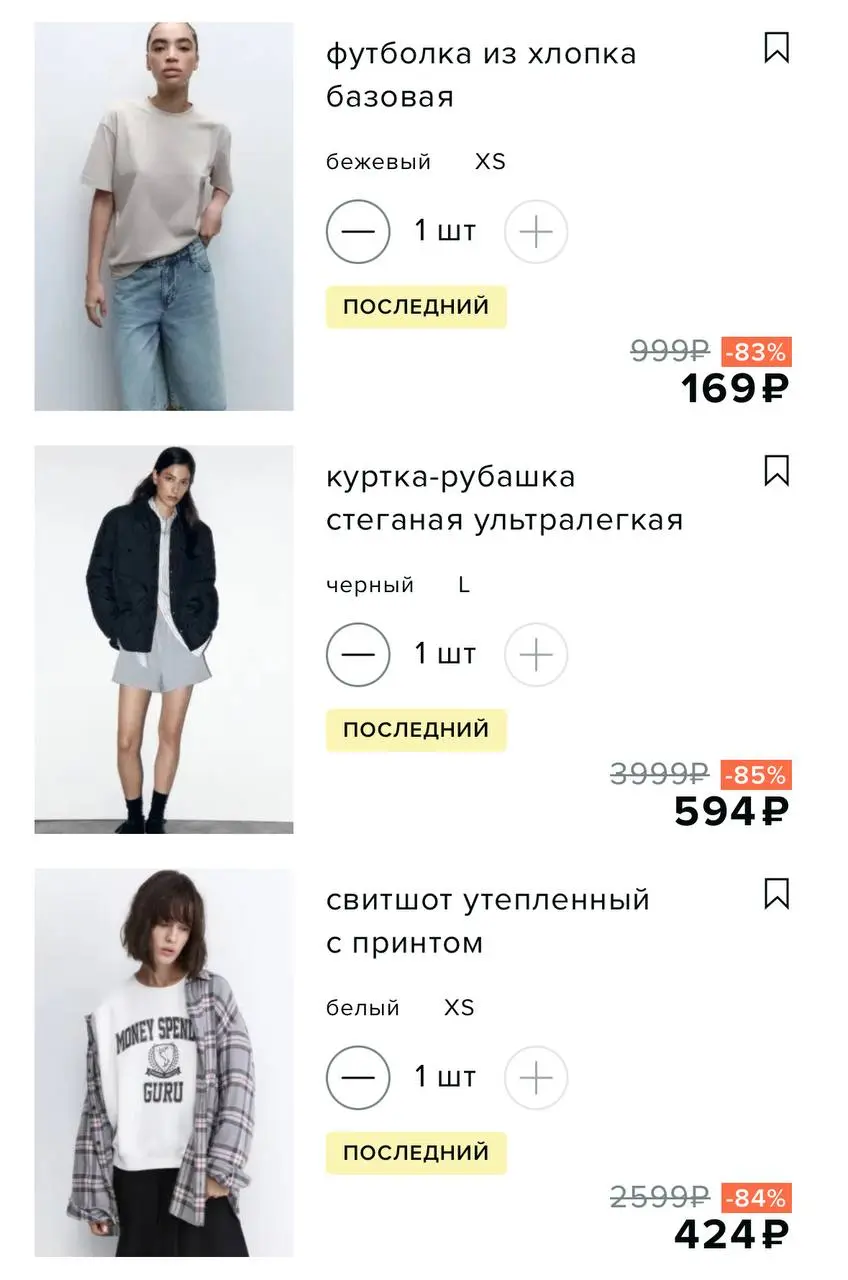Viewport: 848px width, 1280px height.
Task: View the black куртка-рубашка product photo
Action: (x=164, y=639)
